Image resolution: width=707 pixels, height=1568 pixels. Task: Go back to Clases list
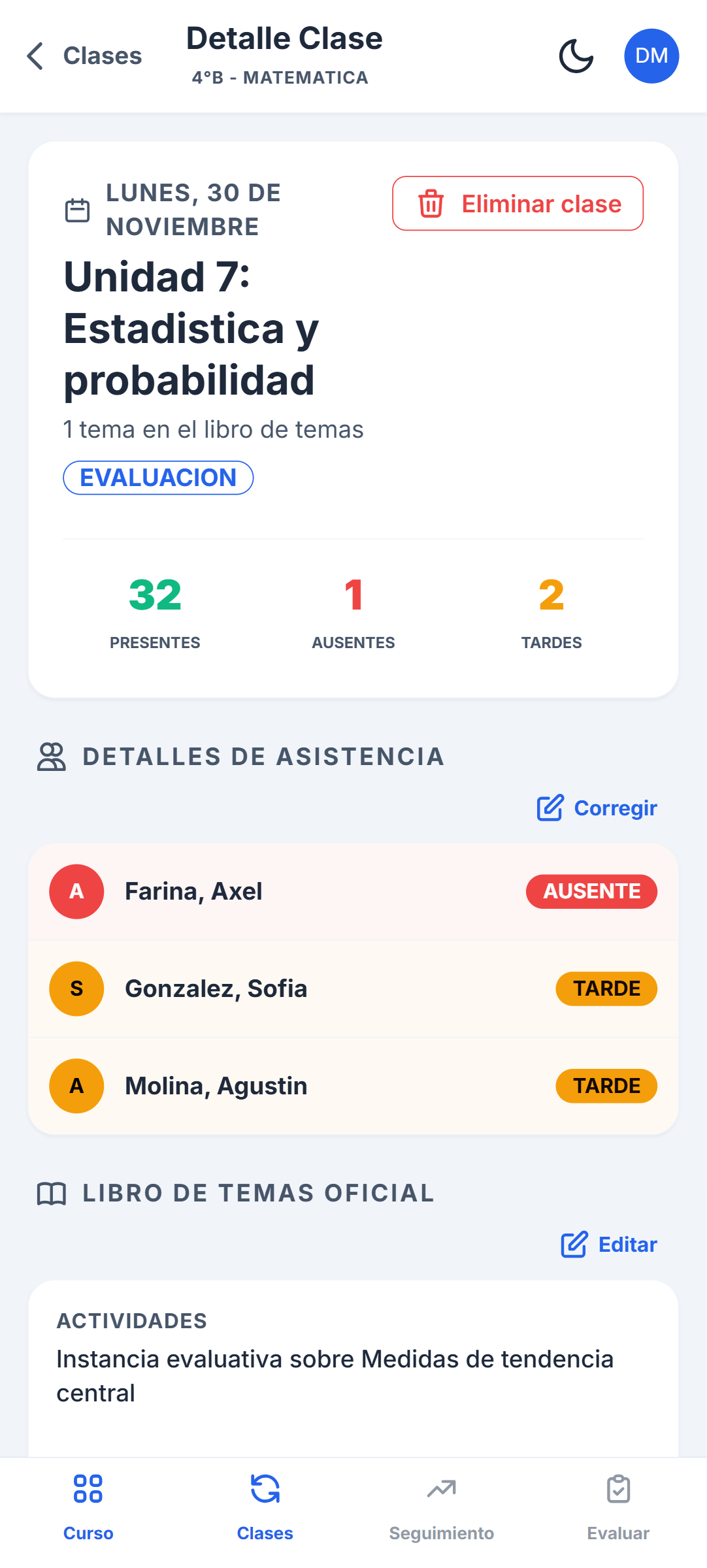pyautogui.click(x=84, y=56)
